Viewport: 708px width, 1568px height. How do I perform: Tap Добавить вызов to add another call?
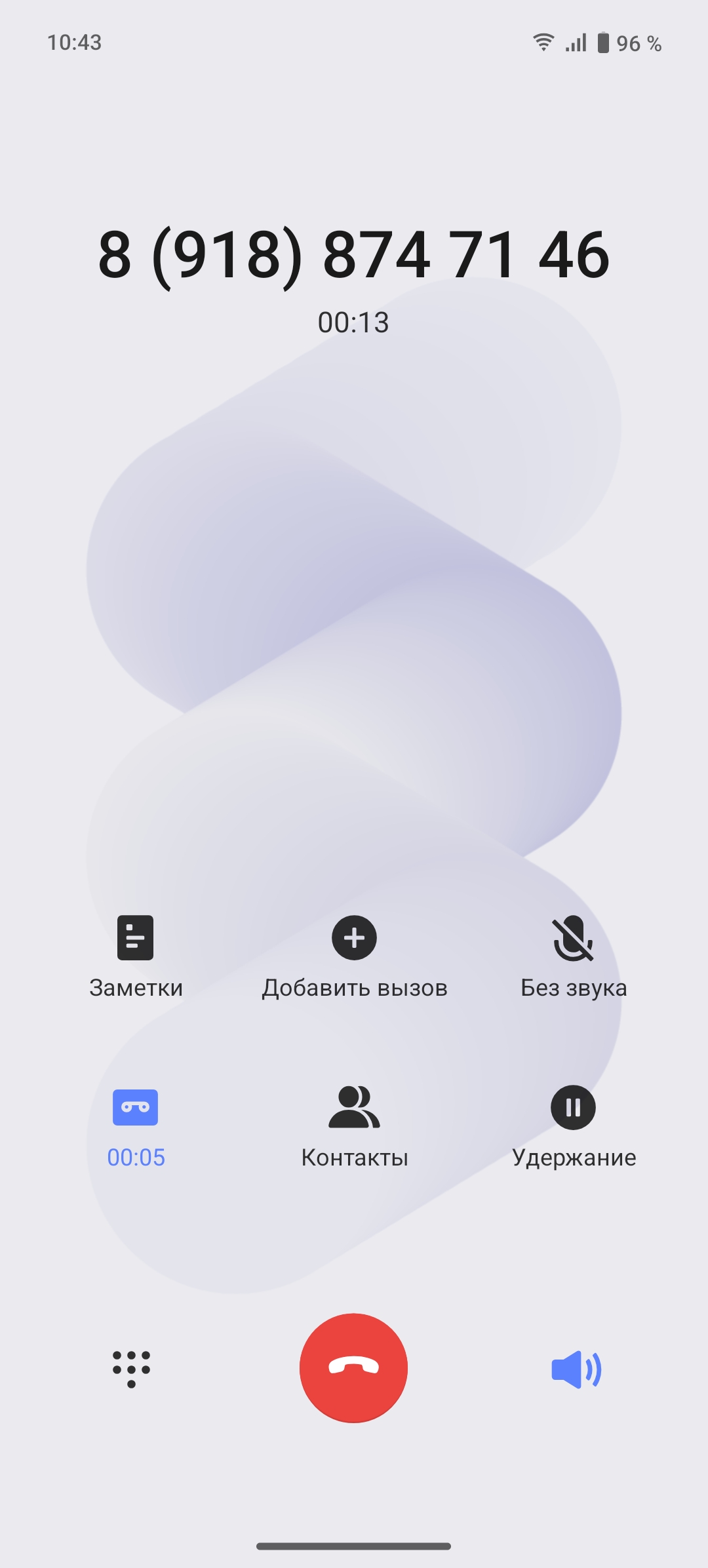(x=354, y=938)
